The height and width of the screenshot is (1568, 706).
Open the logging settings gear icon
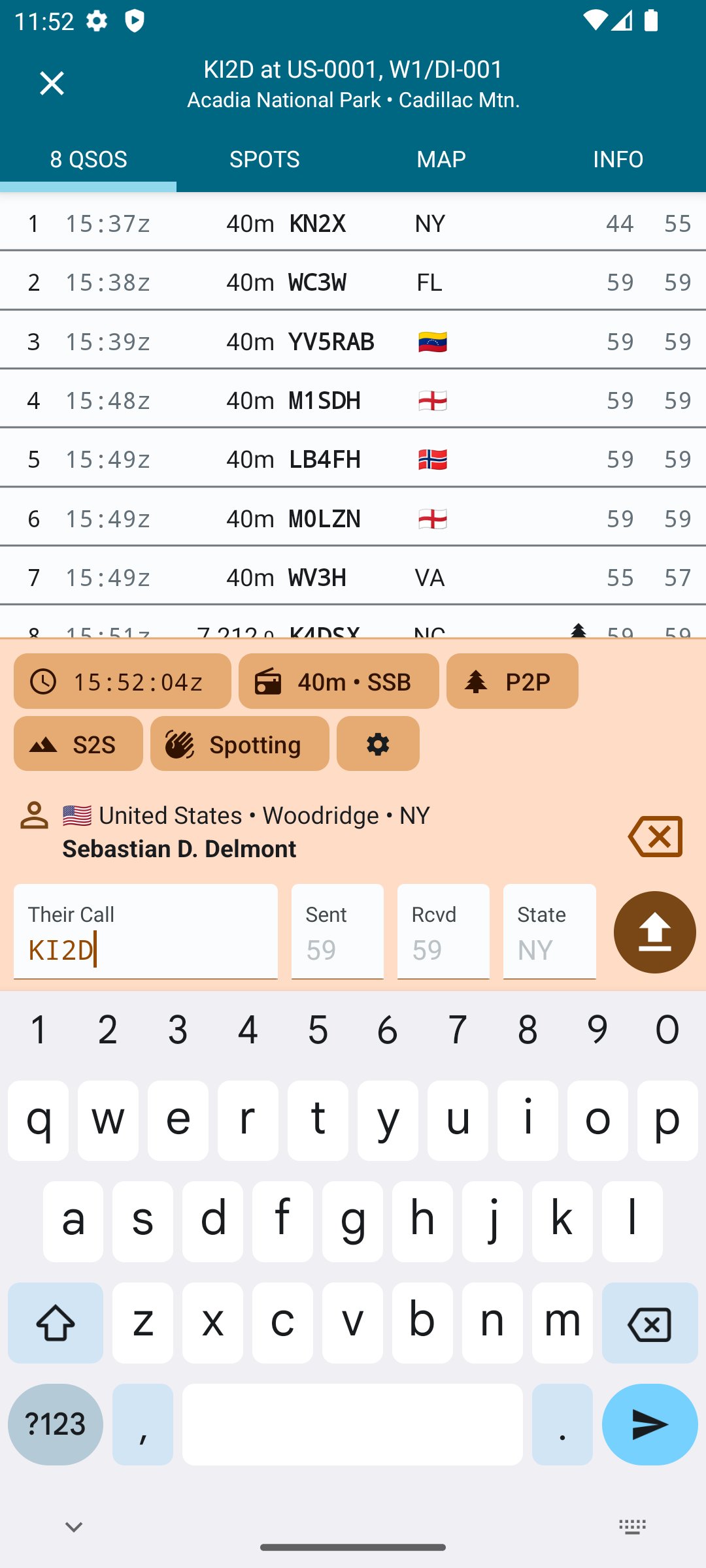click(378, 743)
